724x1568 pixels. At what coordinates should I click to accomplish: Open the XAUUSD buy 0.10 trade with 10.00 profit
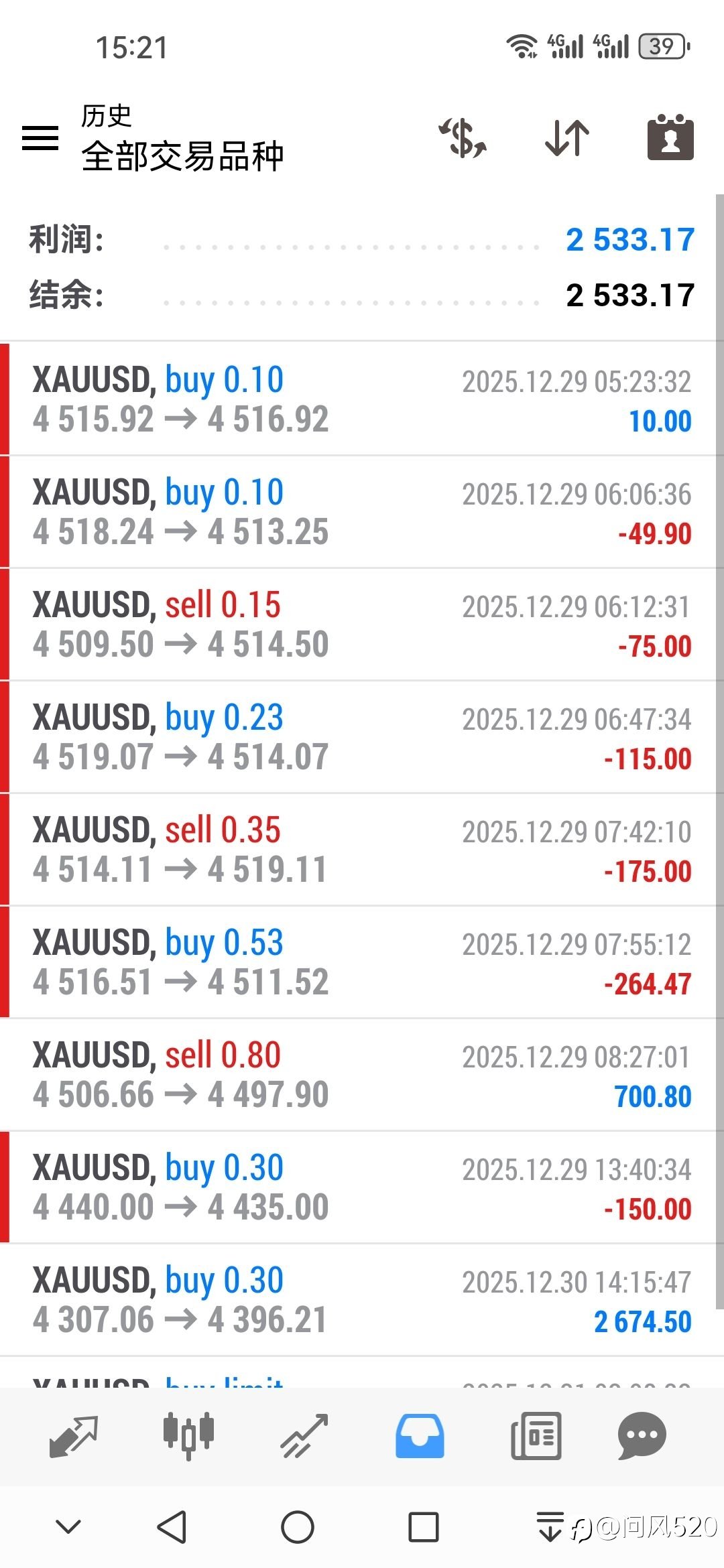[362, 399]
